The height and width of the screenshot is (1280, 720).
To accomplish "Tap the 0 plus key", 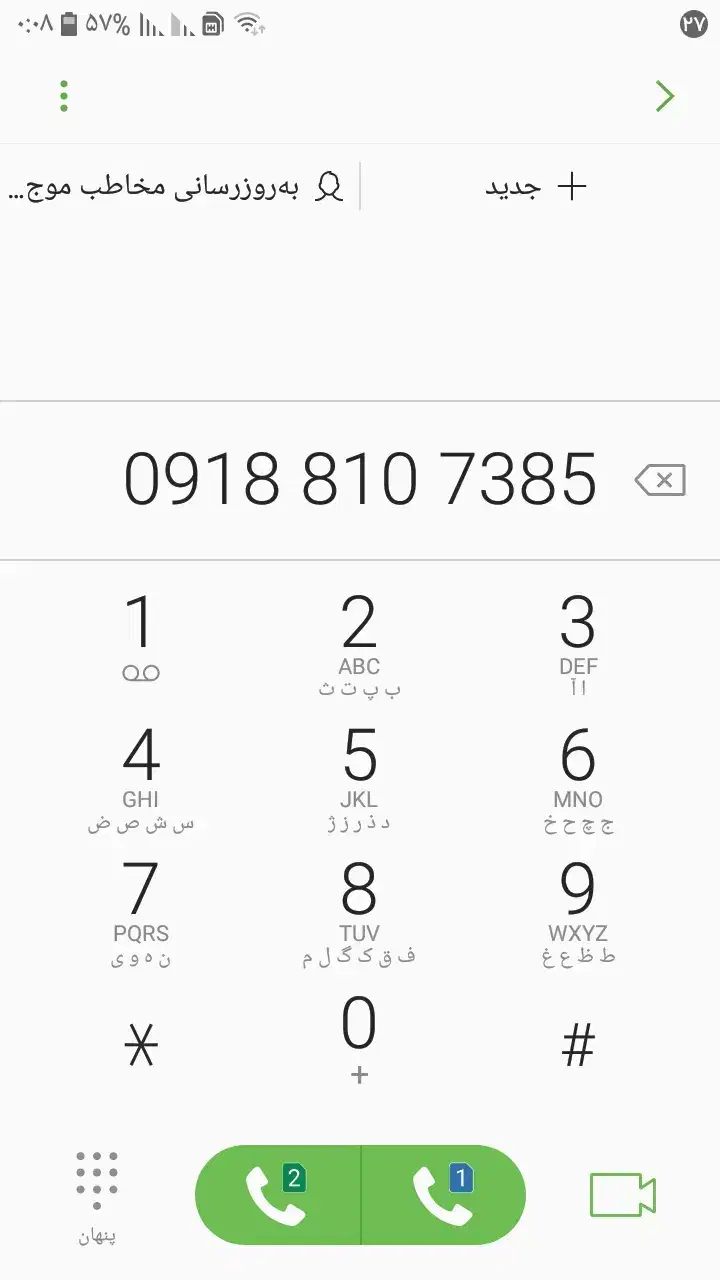I will [359, 1040].
